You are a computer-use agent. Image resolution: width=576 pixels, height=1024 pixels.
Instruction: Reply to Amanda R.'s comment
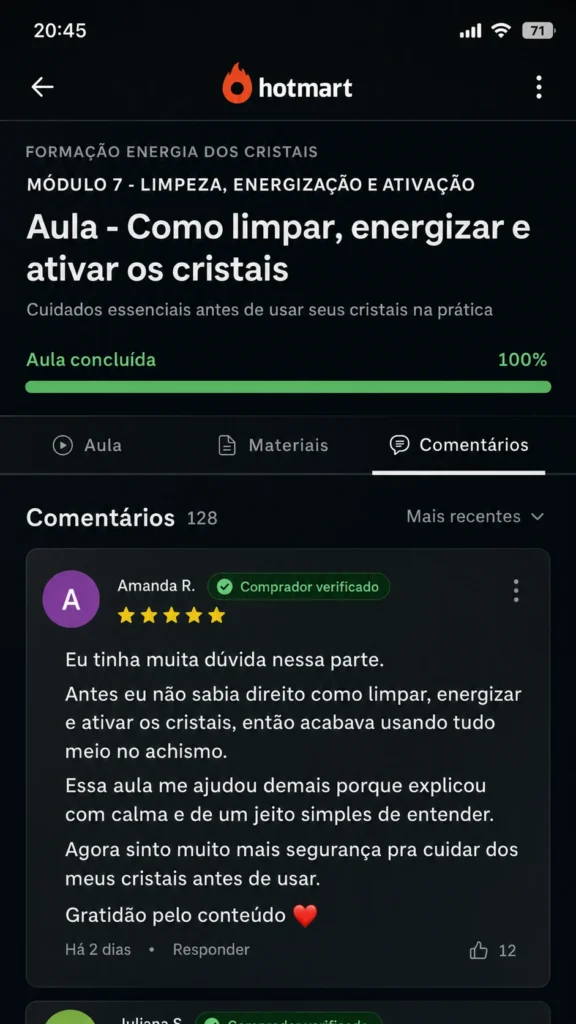(x=211, y=950)
